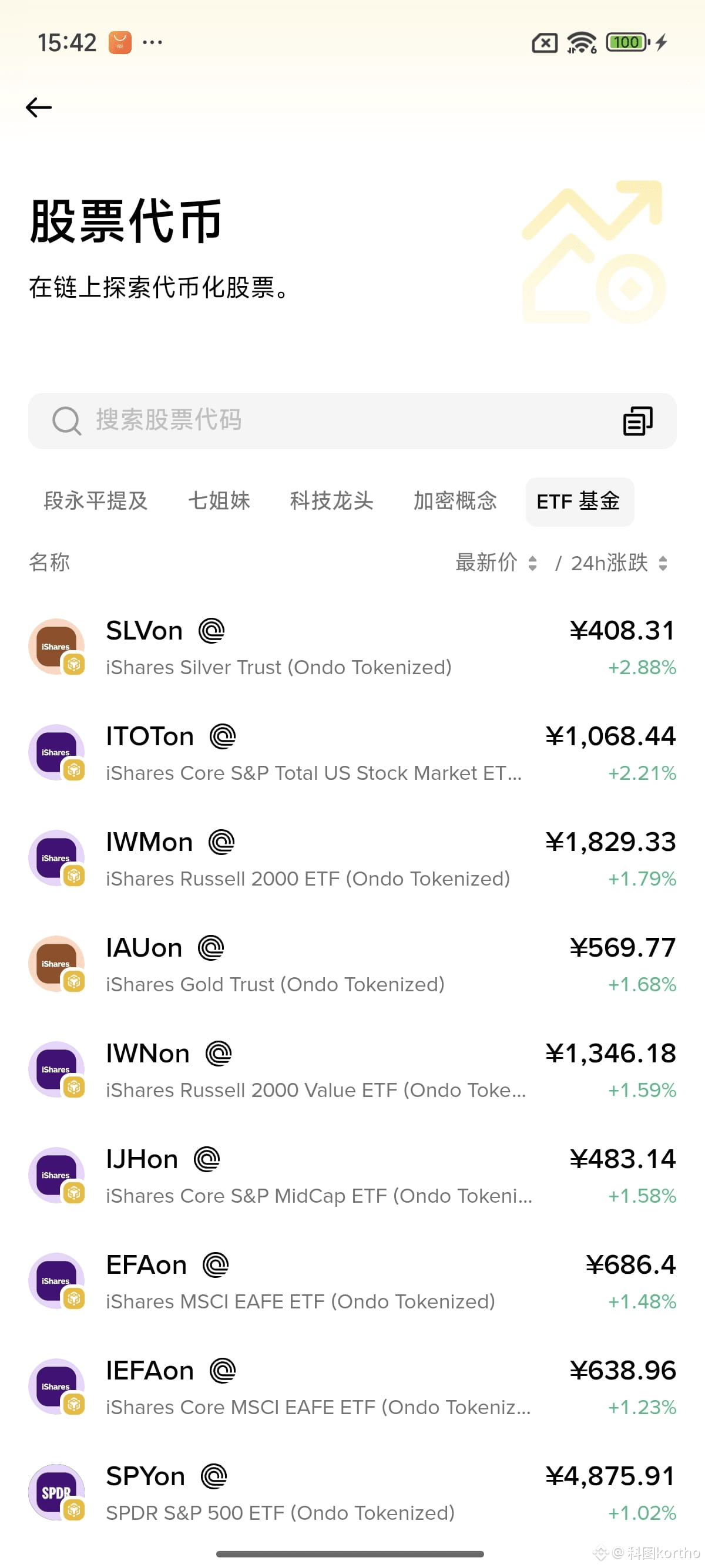This screenshot has height=1568, width=705.
Task: Sort the list by 最新价
Action: (496, 563)
